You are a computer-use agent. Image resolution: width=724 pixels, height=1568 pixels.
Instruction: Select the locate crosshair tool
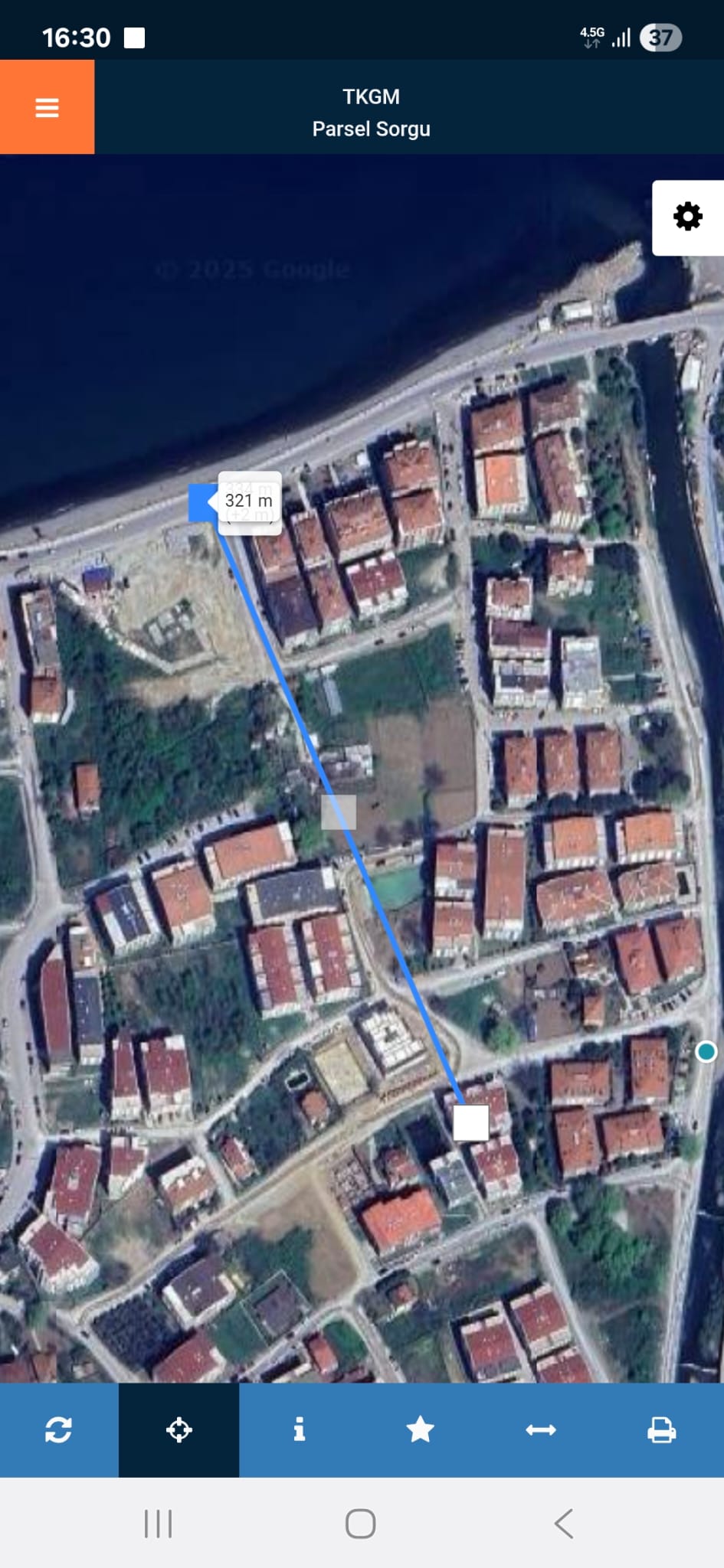[179, 1429]
